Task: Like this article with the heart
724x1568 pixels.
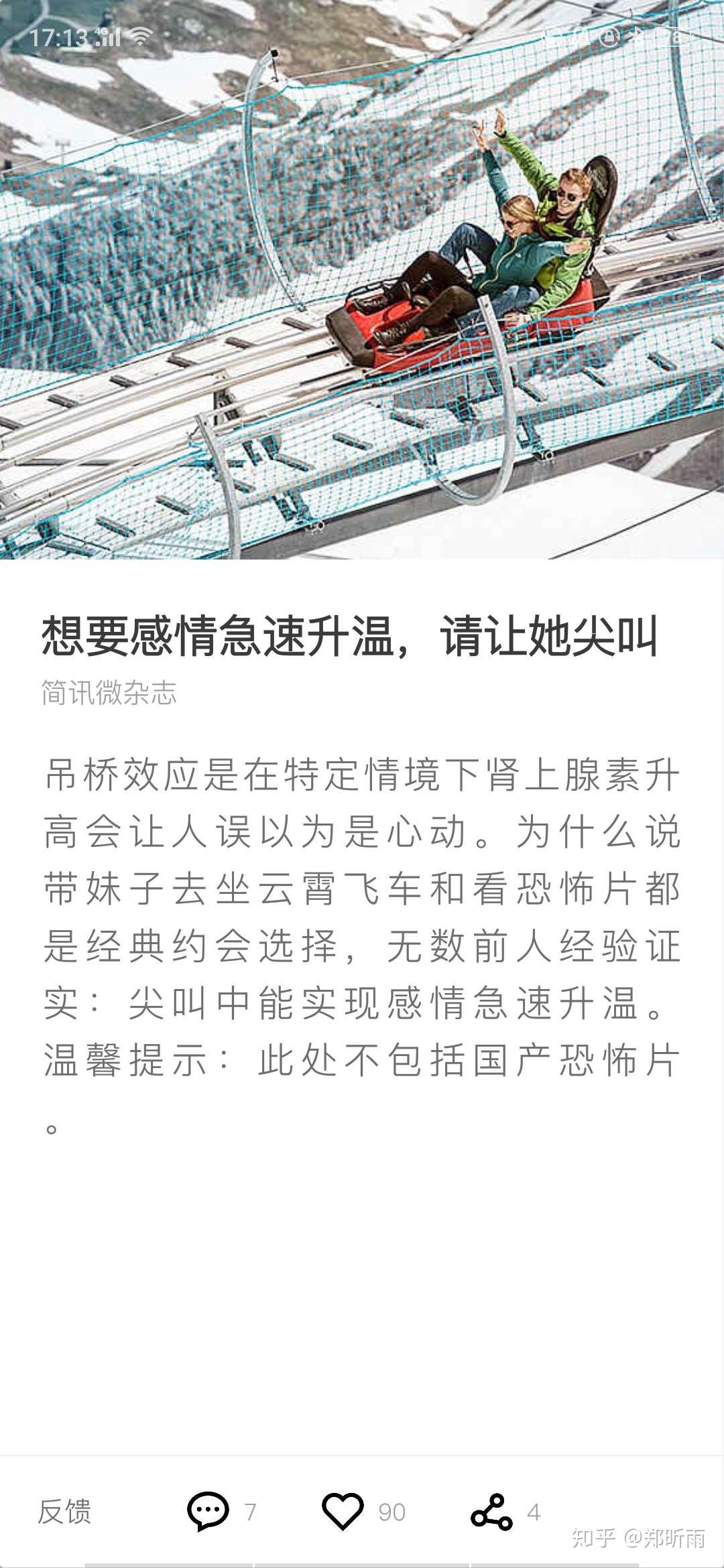Action: tap(343, 1511)
